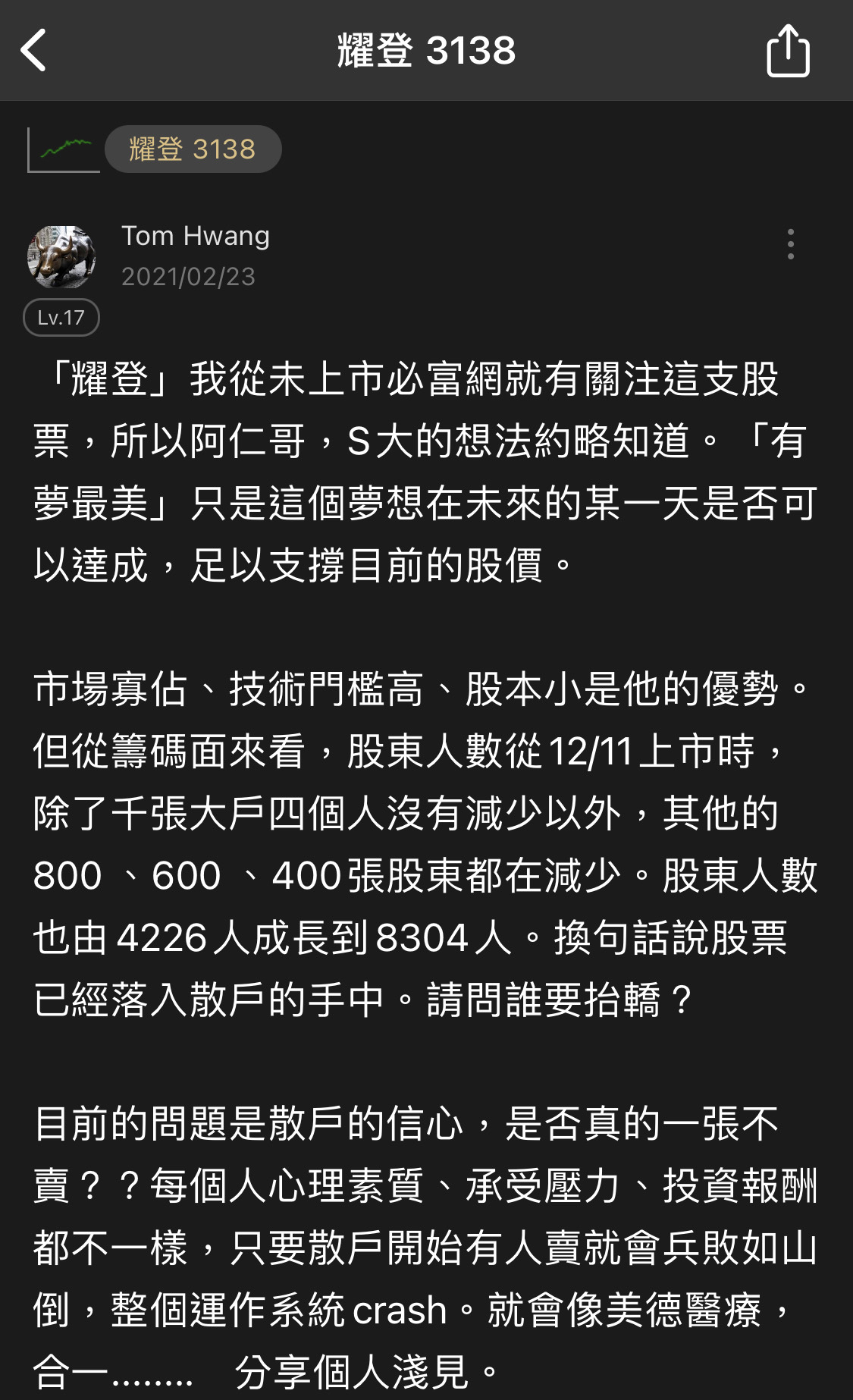Go back using the top-left arrow

tap(34, 50)
